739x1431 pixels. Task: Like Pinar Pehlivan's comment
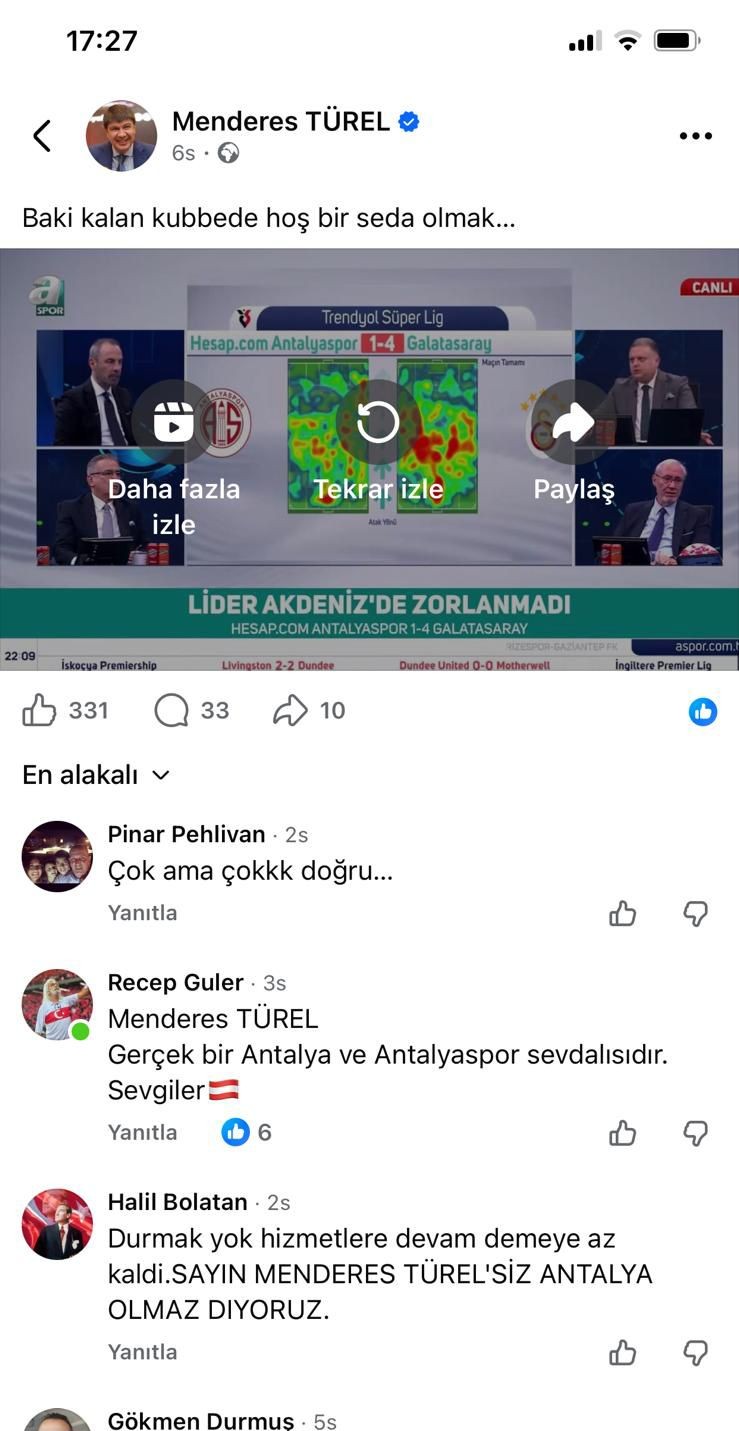click(623, 913)
